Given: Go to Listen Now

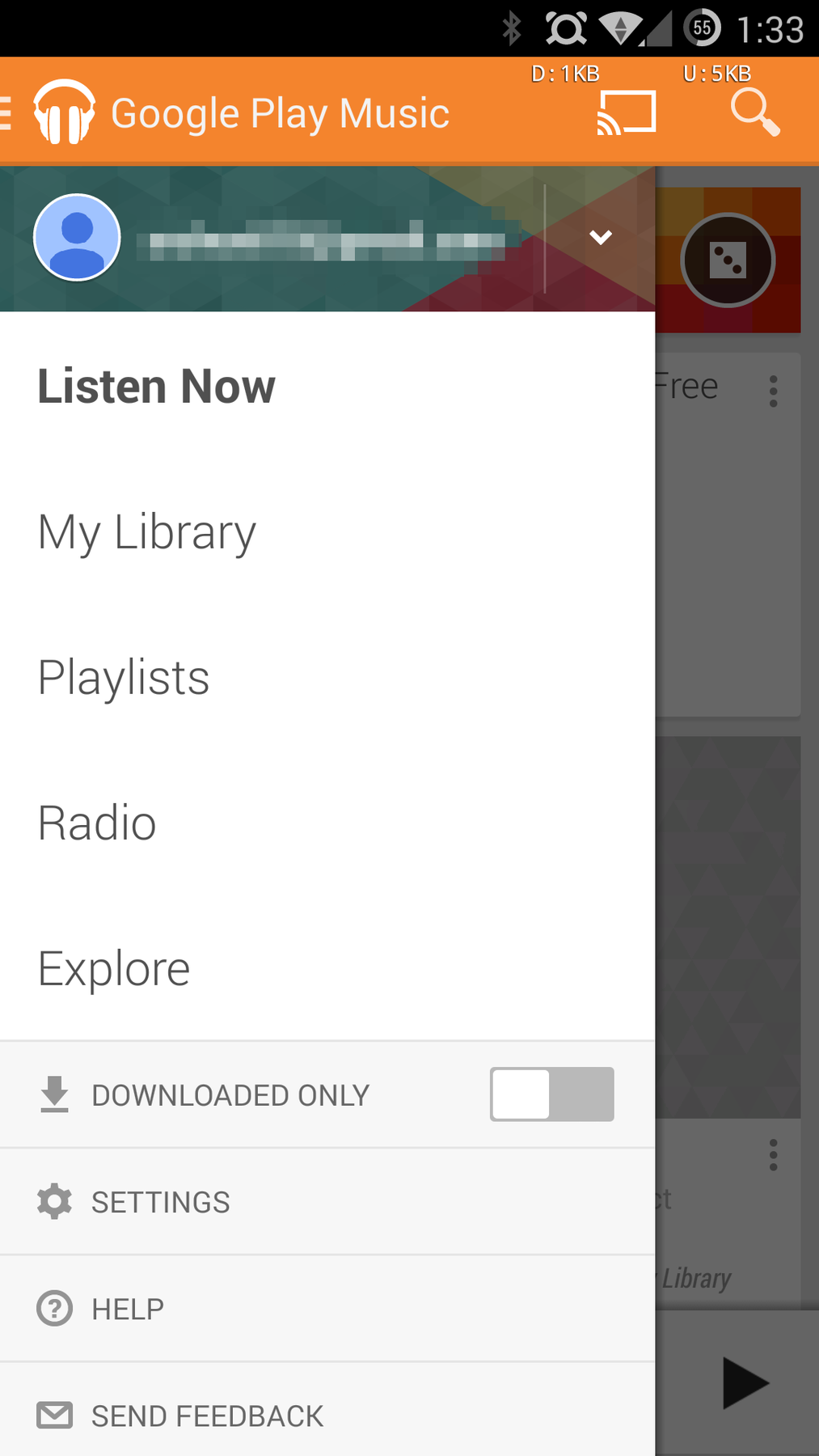Looking at the screenshot, I should click(x=157, y=386).
